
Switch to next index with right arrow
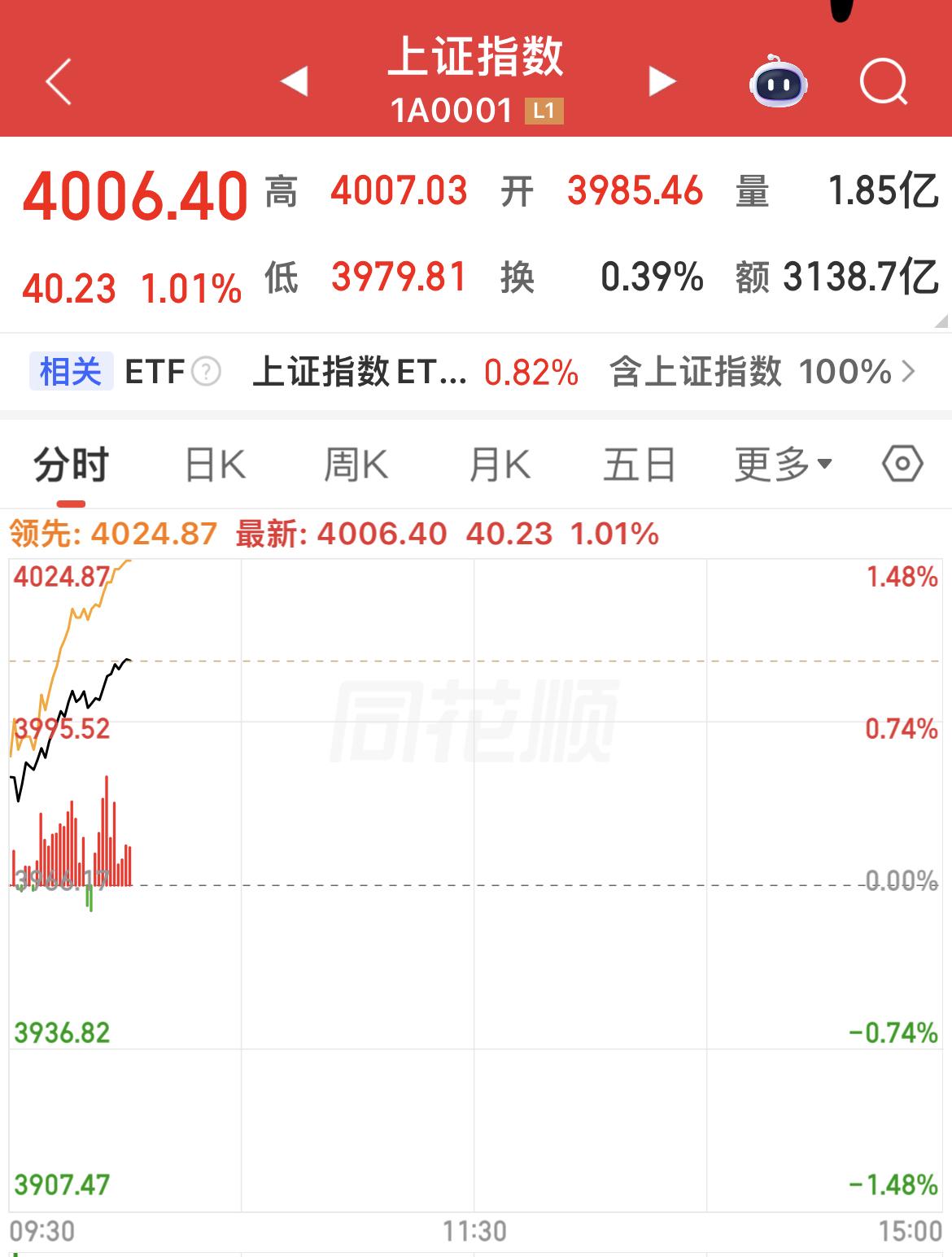click(x=661, y=81)
